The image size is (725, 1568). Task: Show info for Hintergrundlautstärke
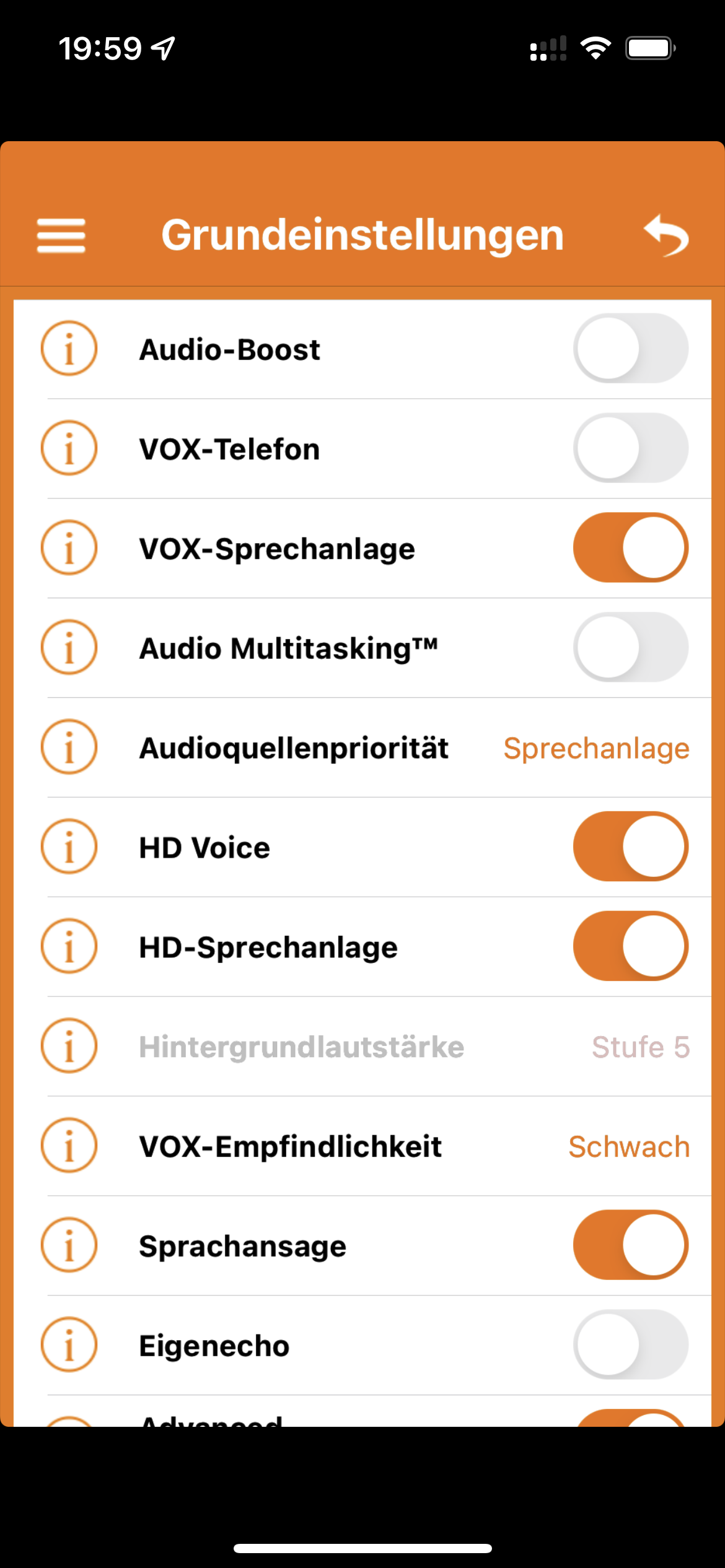pyautogui.click(x=69, y=1047)
